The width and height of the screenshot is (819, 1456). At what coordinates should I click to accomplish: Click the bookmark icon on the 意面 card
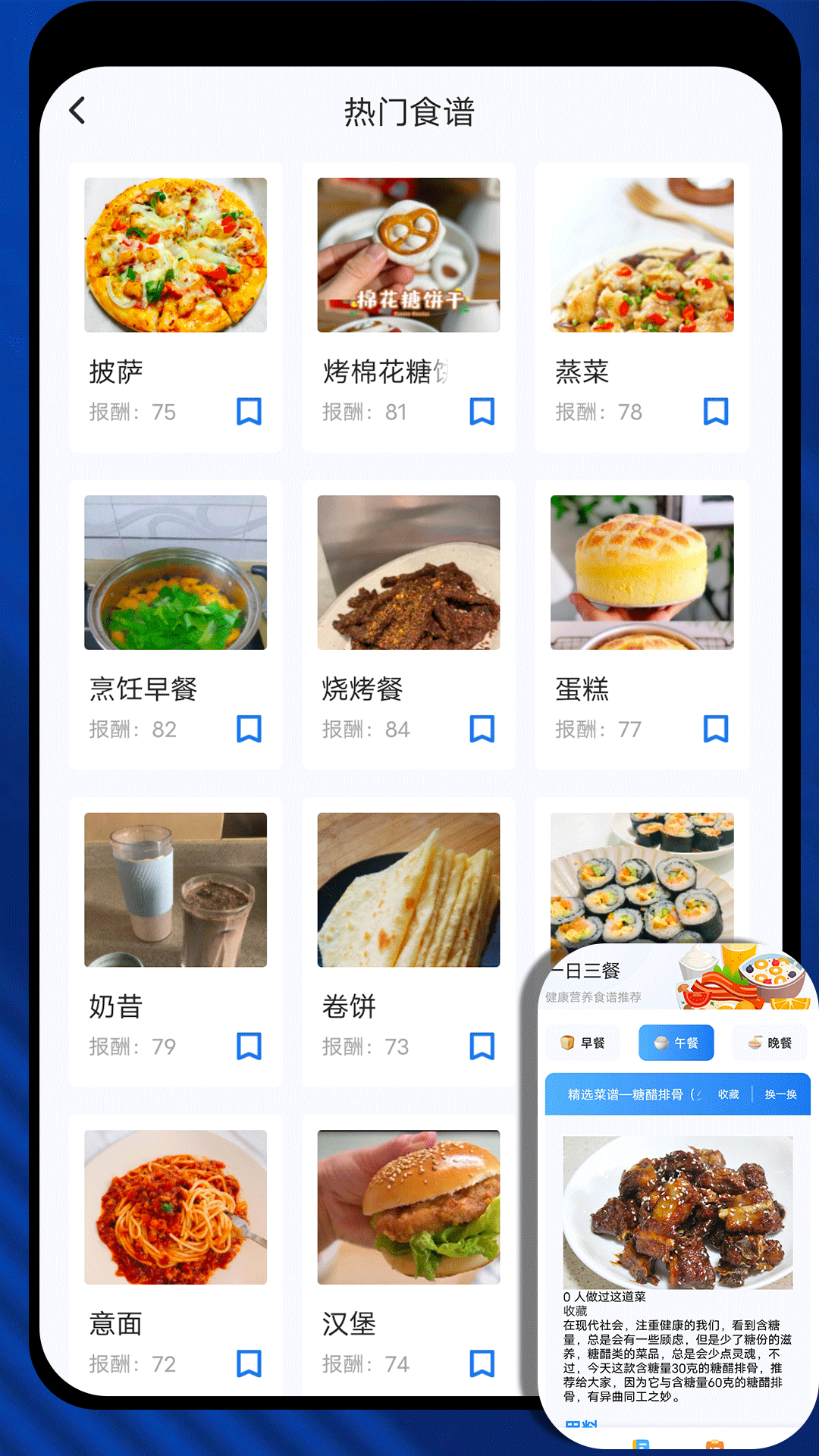[249, 1363]
